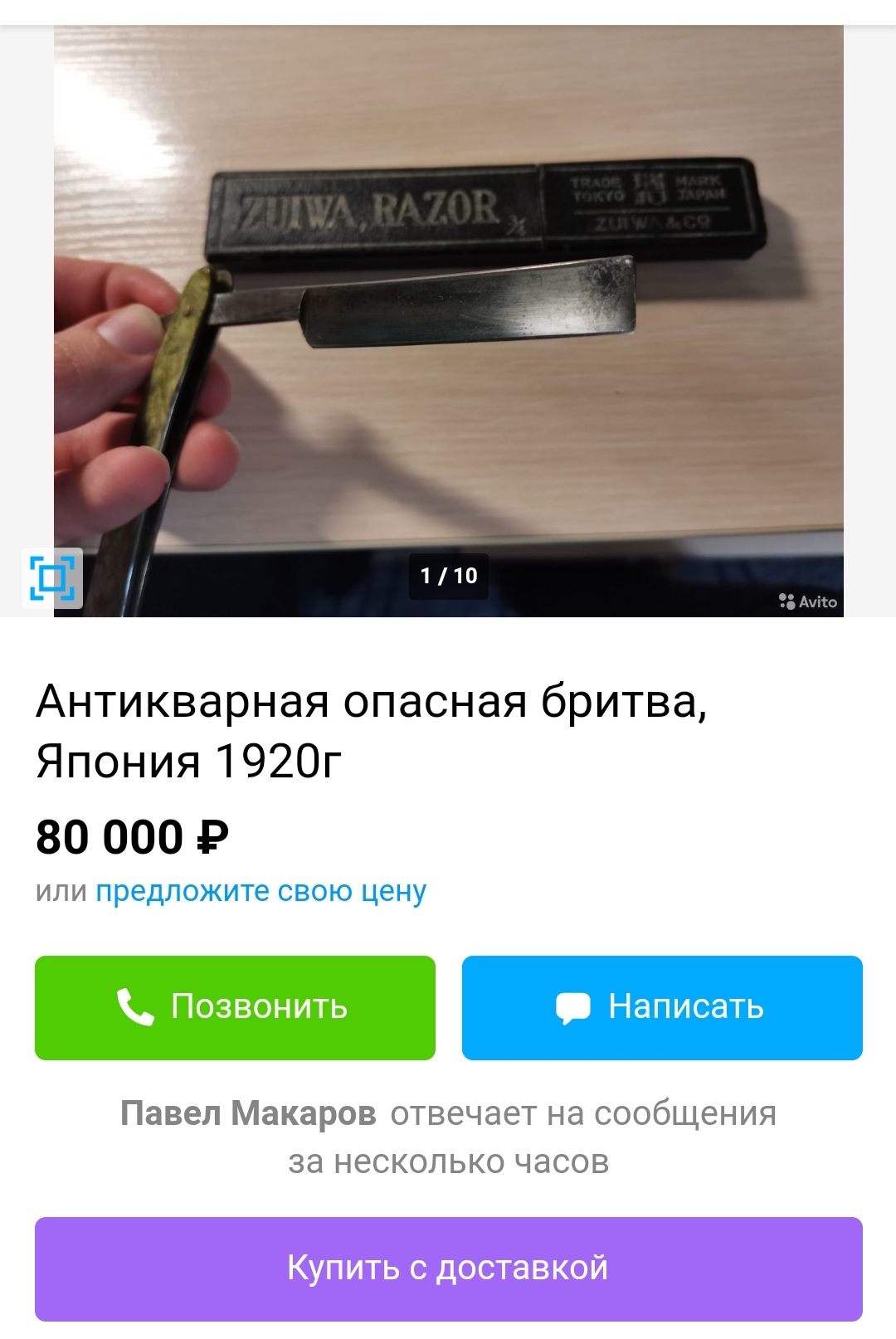Tap Купить с доставкой
The width and height of the screenshot is (896, 1339).
point(448,1268)
